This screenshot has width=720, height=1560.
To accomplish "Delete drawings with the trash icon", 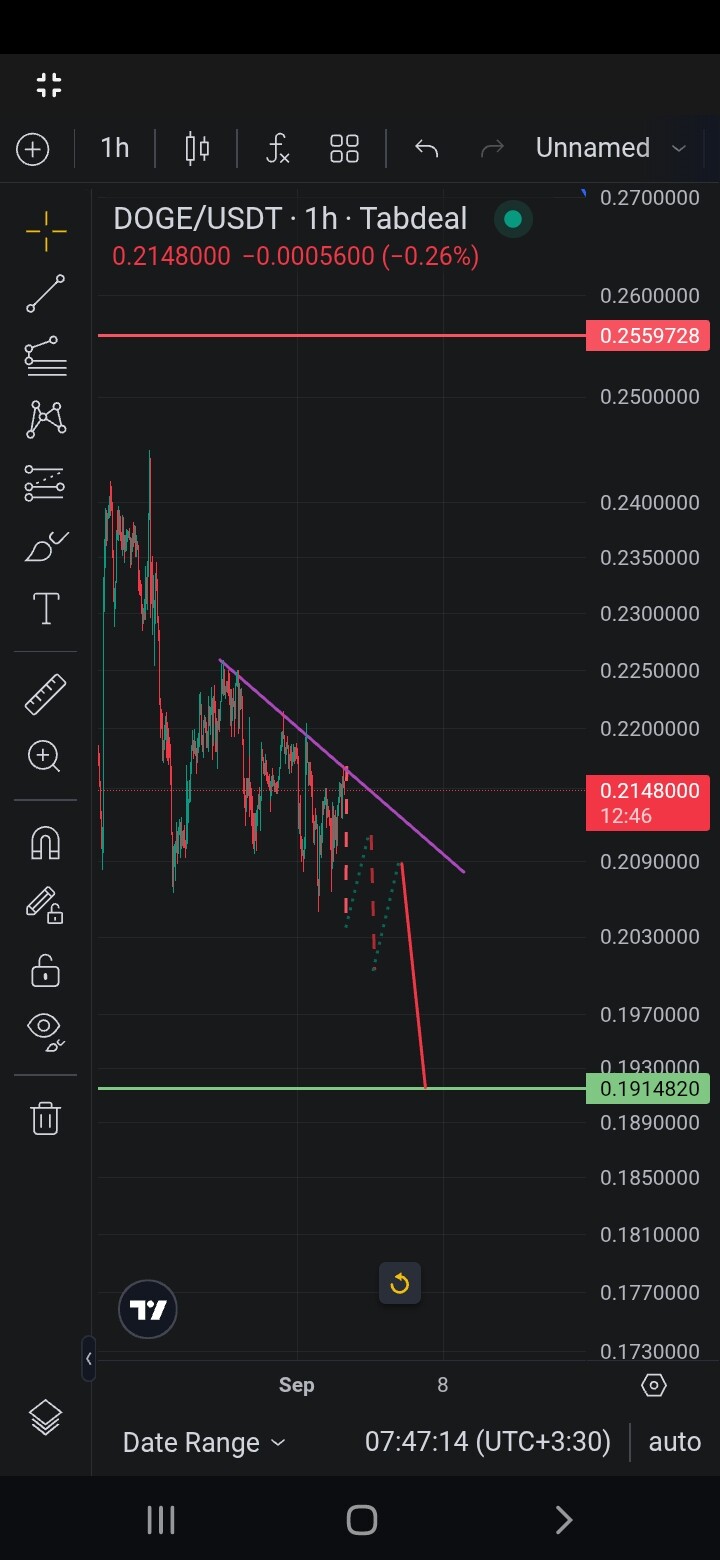I will [45, 1117].
